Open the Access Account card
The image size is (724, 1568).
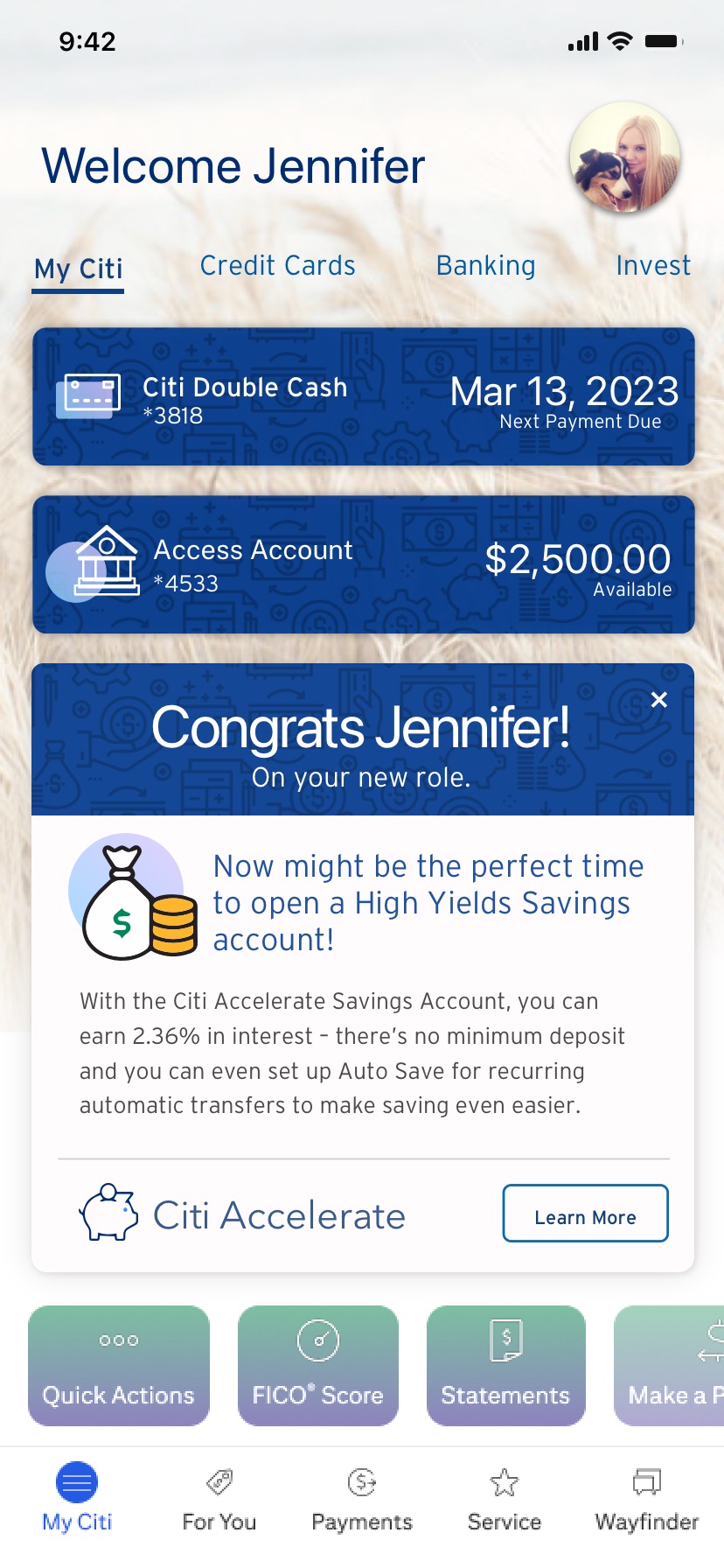pos(364,564)
